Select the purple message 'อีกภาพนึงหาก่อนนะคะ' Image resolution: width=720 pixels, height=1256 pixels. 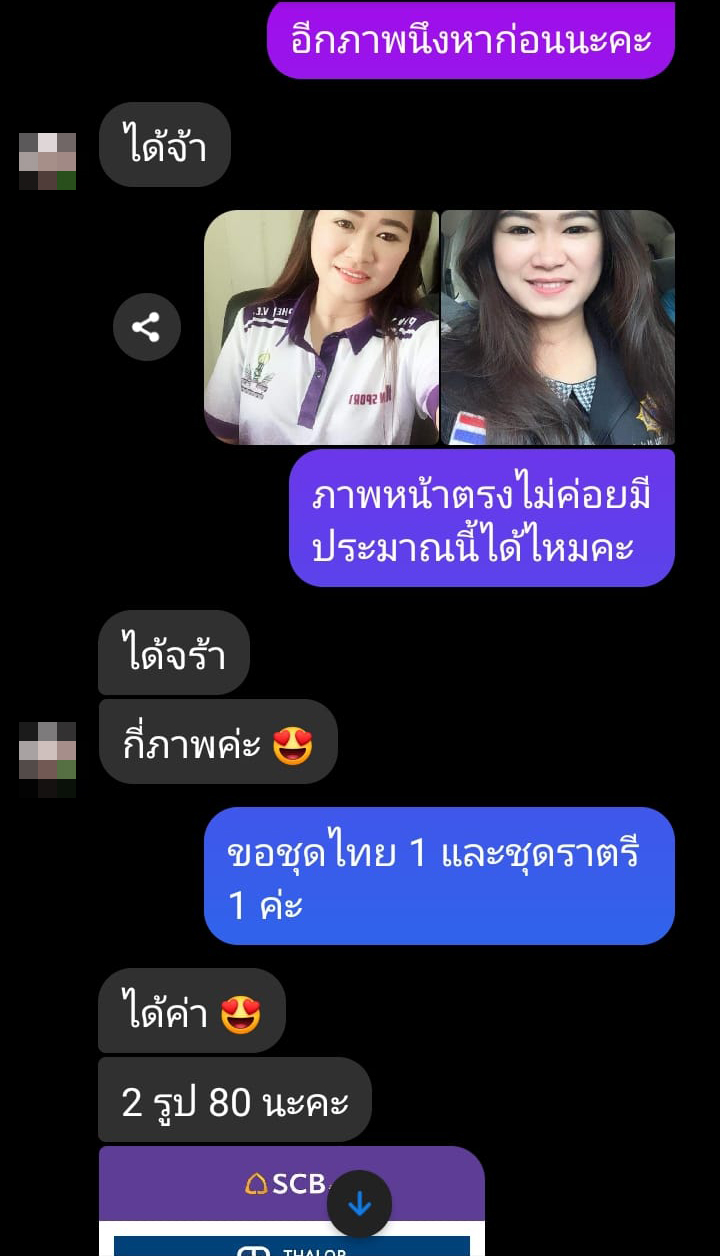click(470, 40)
